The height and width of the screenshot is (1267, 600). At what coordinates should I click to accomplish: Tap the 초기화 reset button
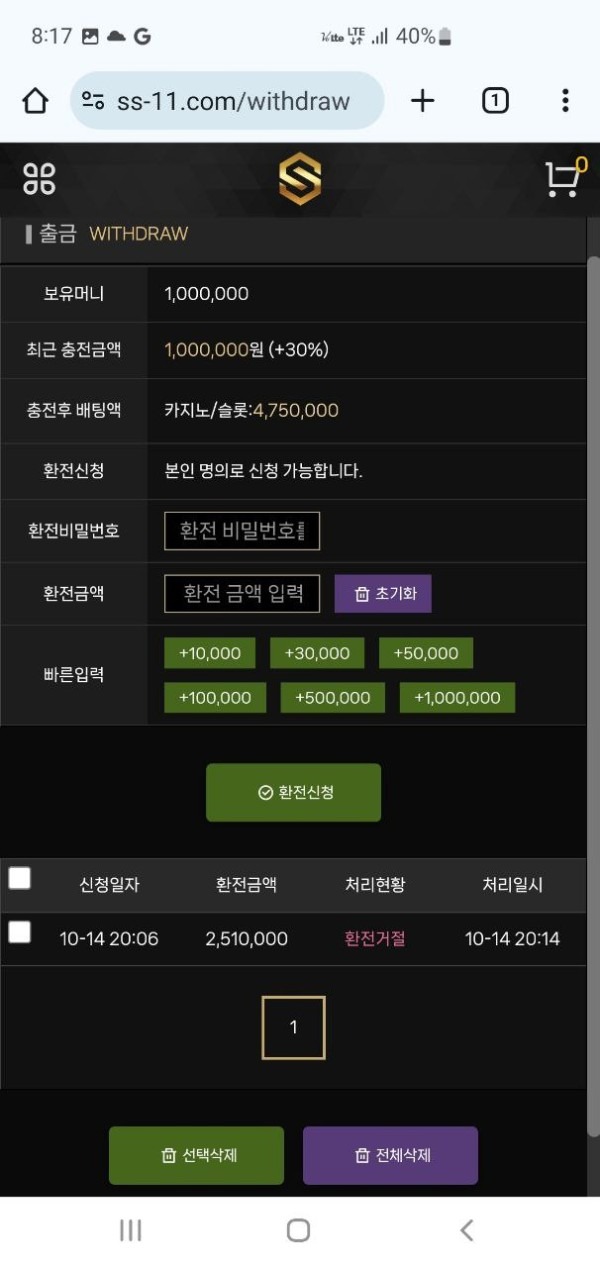tap(383, 594)
